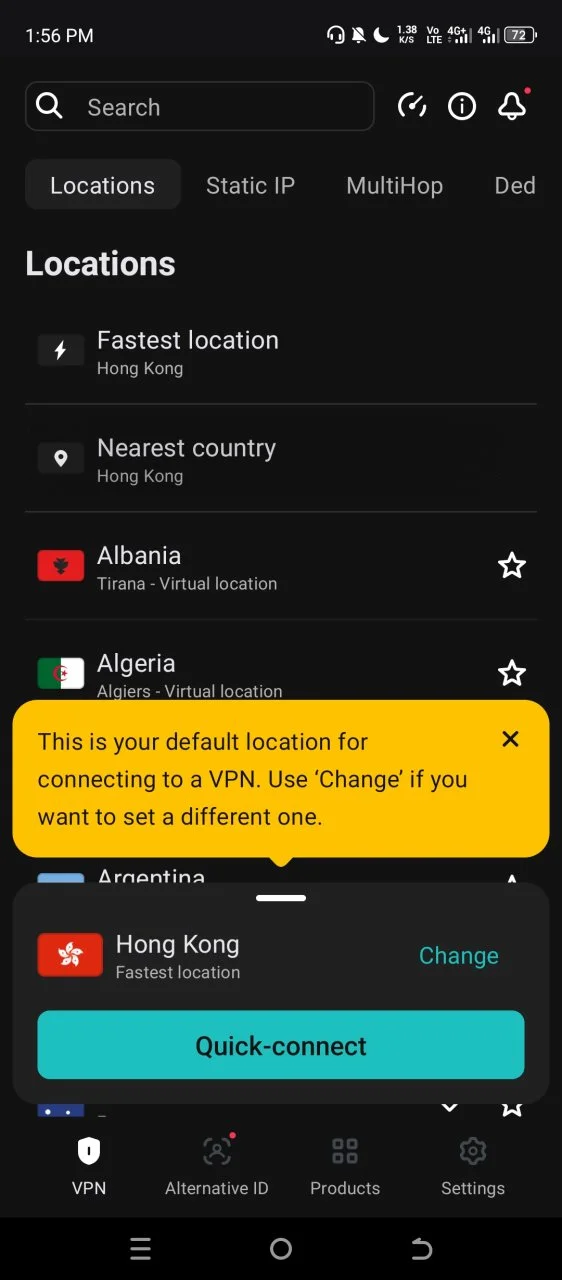Screen dimensions: 562x1280
Task: Tap the Quick-connect button
Action: click(x=281, y=1045)
